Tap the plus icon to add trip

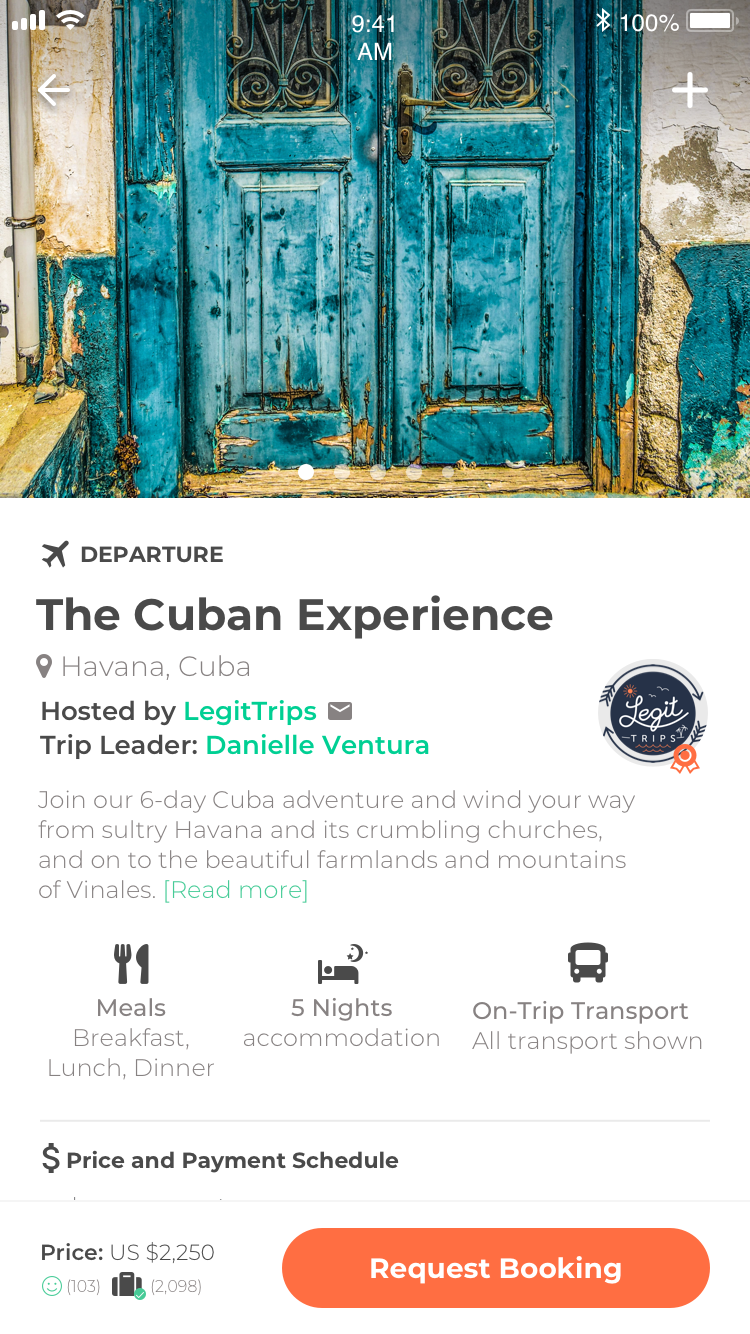[690, 90]
